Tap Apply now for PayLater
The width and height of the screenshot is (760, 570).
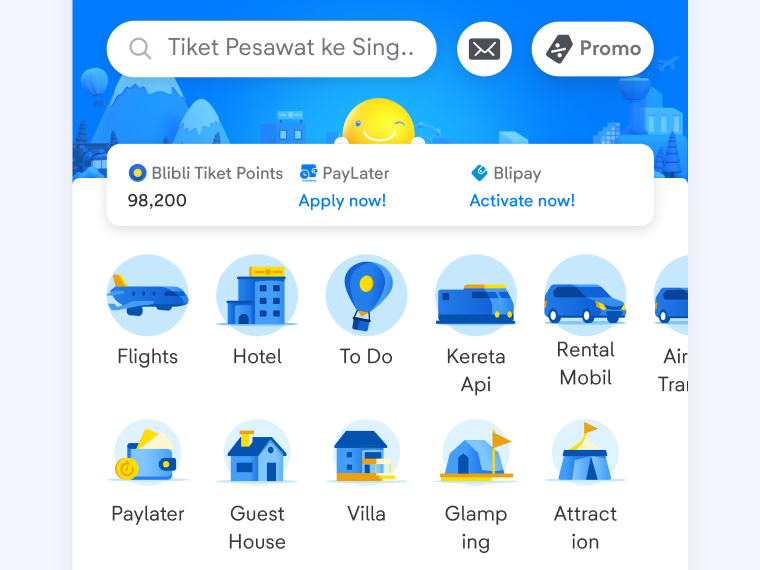click(342, 201)
